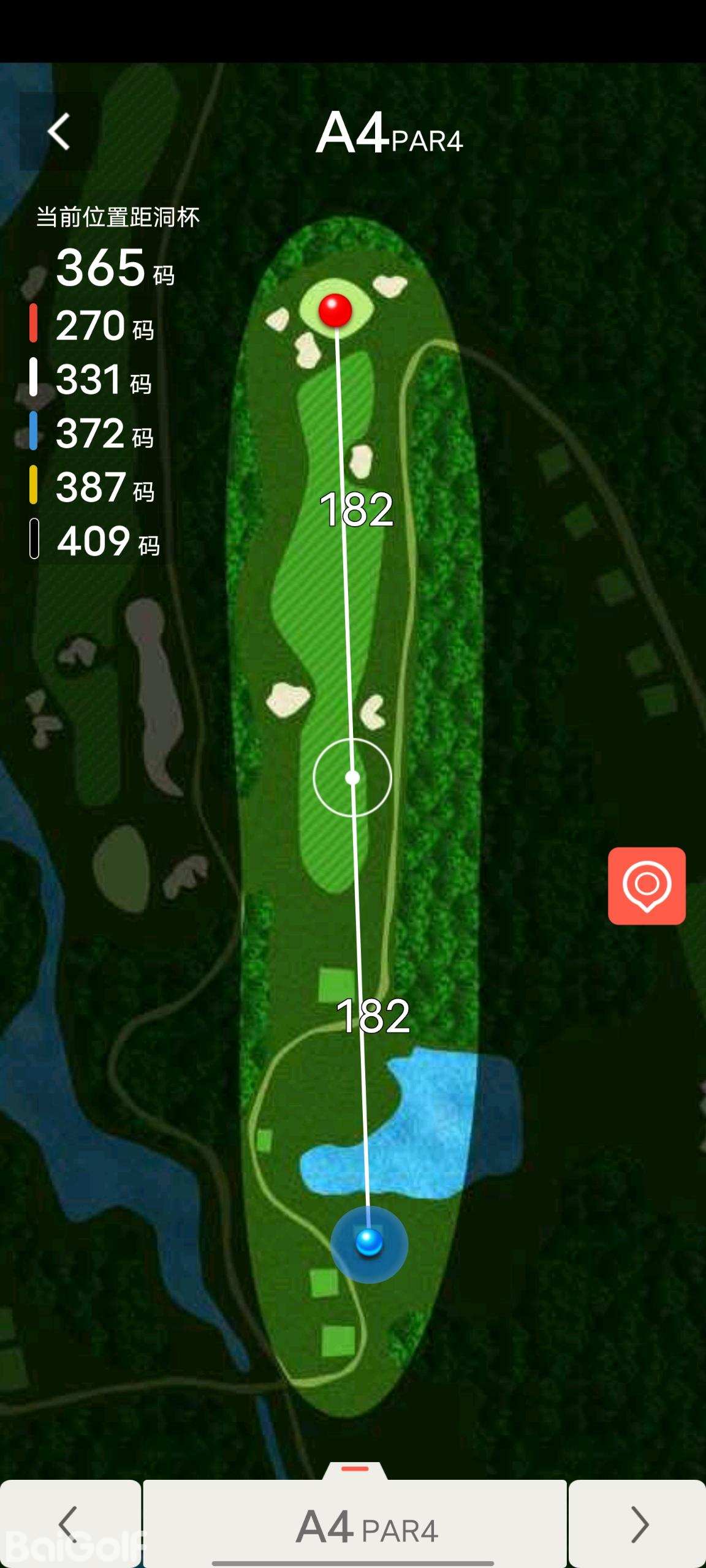Go to the next hole
The height and width of the screenshot is (1568, 706).
coord(638,1523)
